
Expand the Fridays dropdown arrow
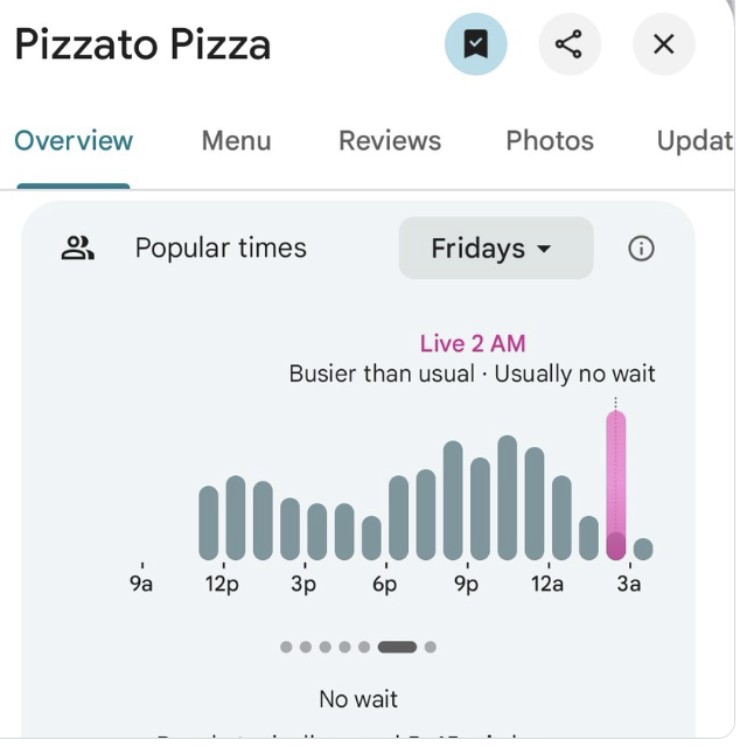pos(543,250)
